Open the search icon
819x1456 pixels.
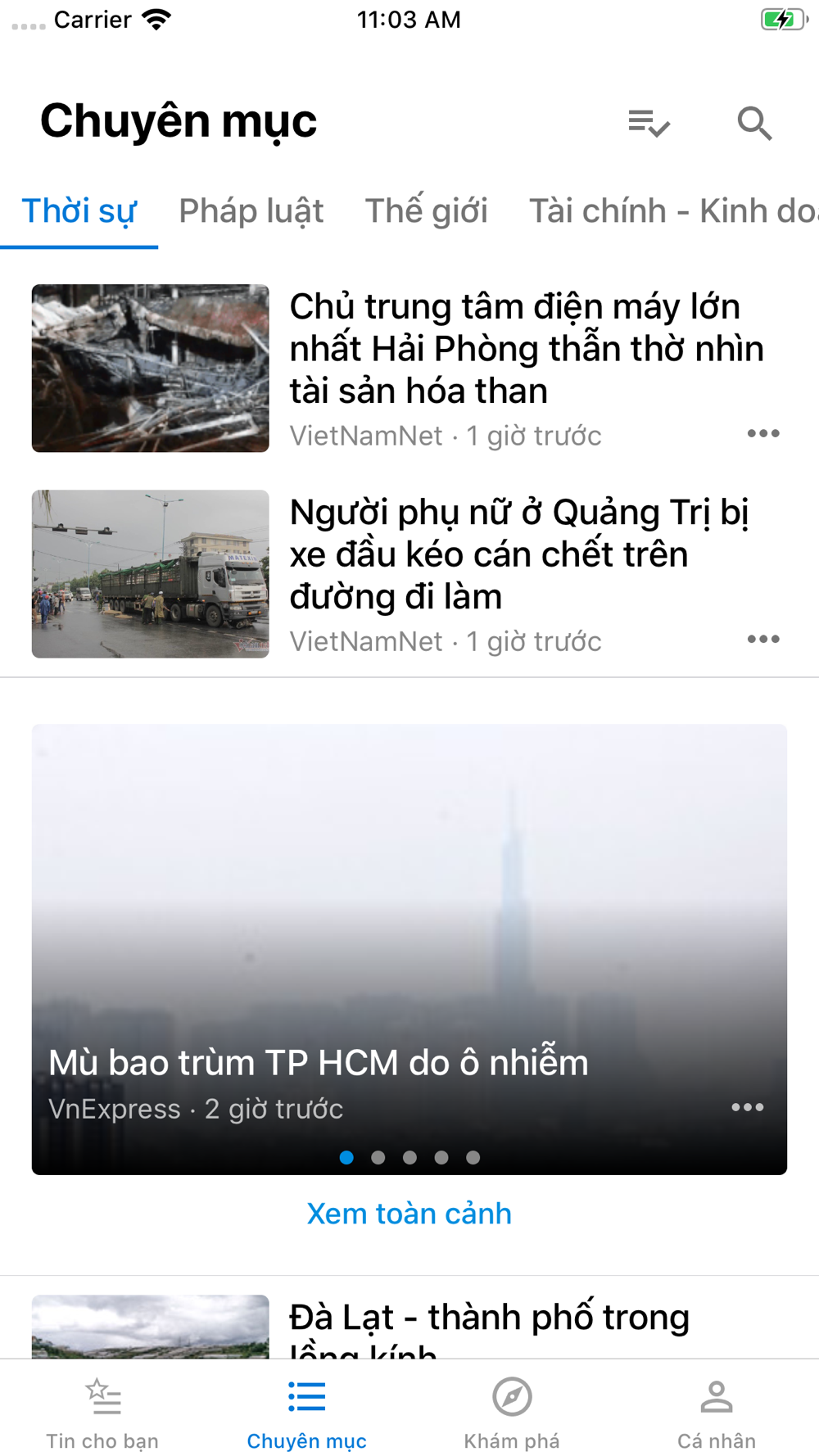753,124
